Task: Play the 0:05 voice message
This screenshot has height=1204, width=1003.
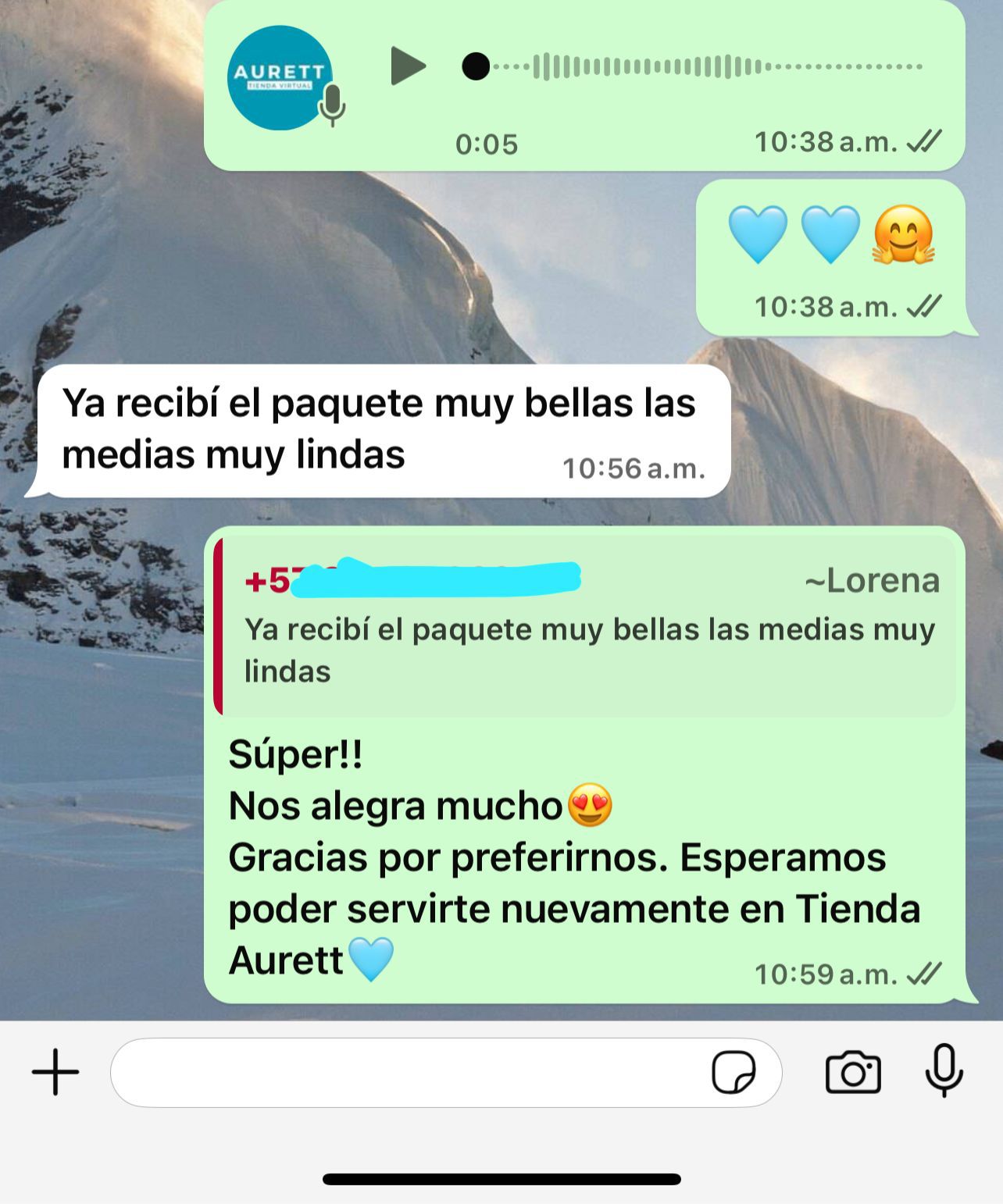Action: pos(408,66)
